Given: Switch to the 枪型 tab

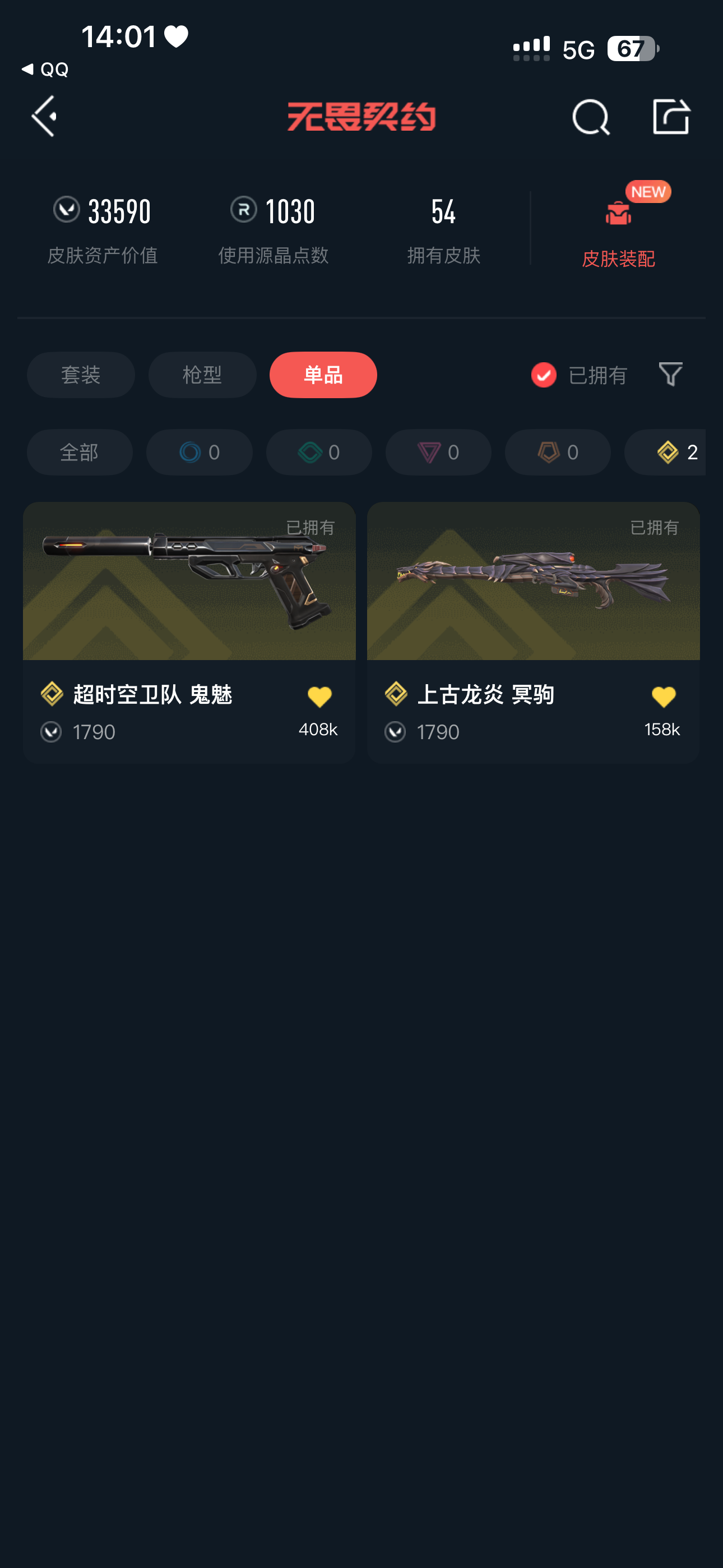Looking at the screenshot, I should pyautogui.click(x=202, y=375).
